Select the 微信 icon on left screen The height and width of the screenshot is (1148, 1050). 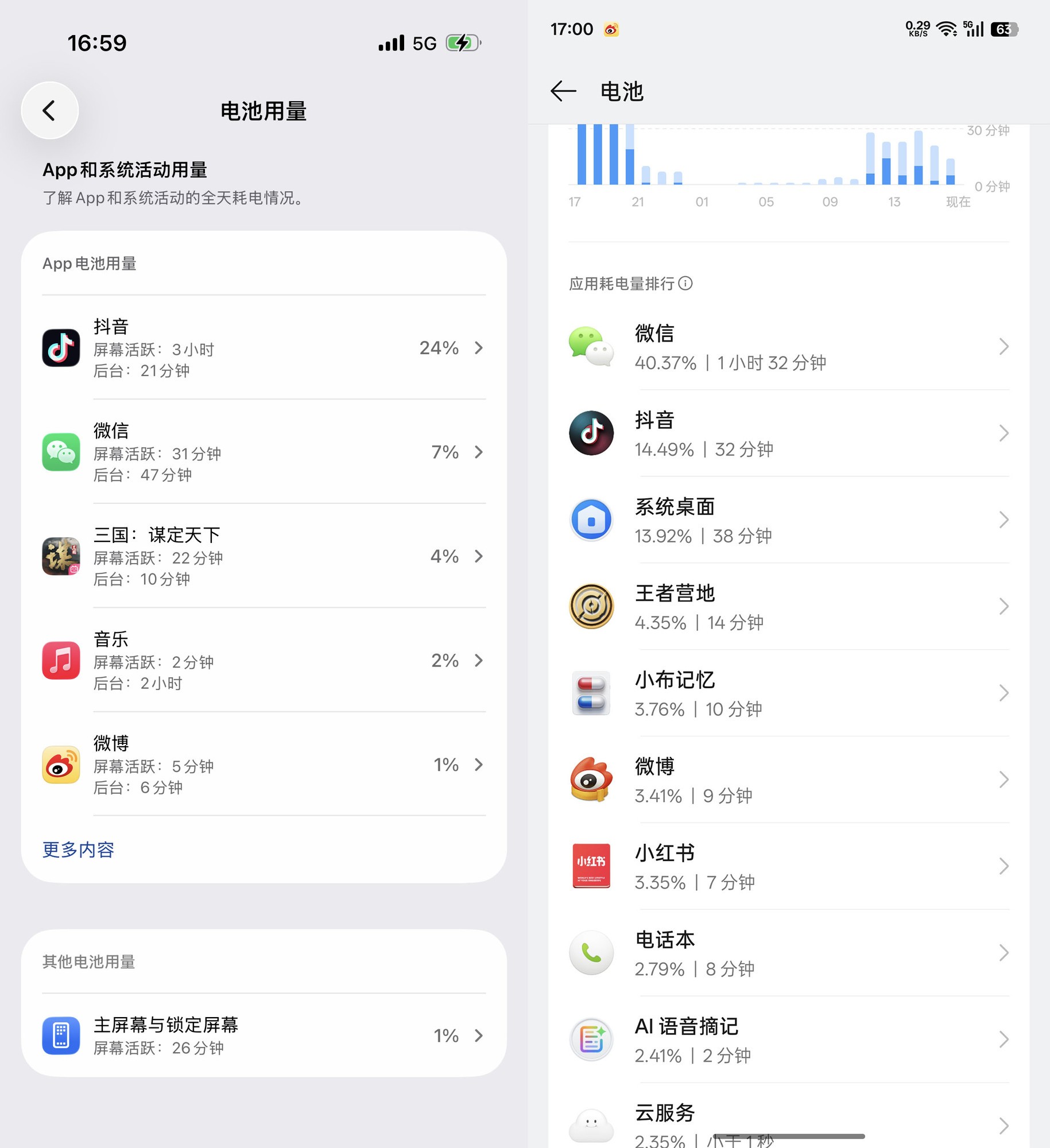[x=61, y=453]
